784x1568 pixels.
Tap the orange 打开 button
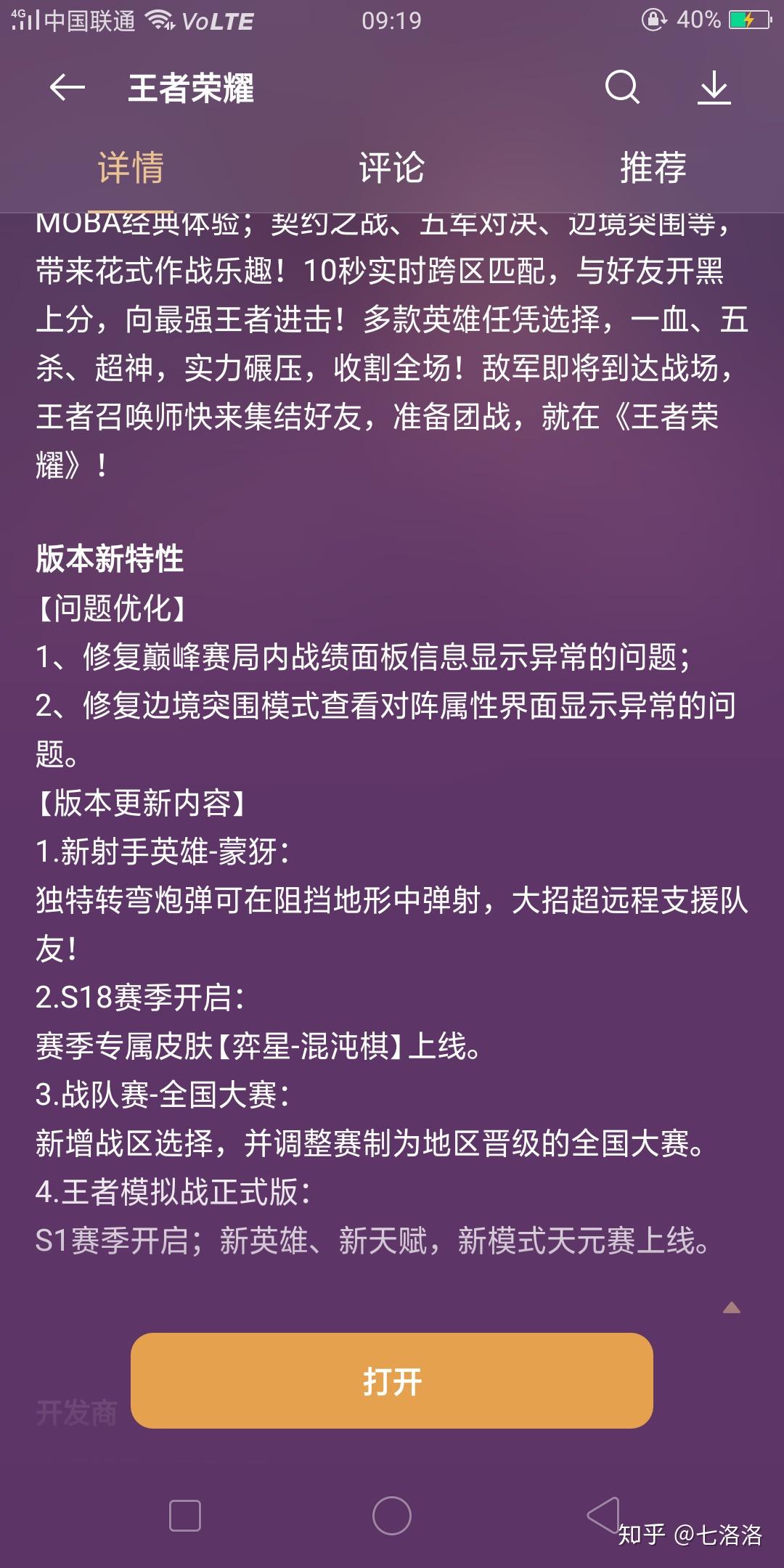pos(391,1381)
